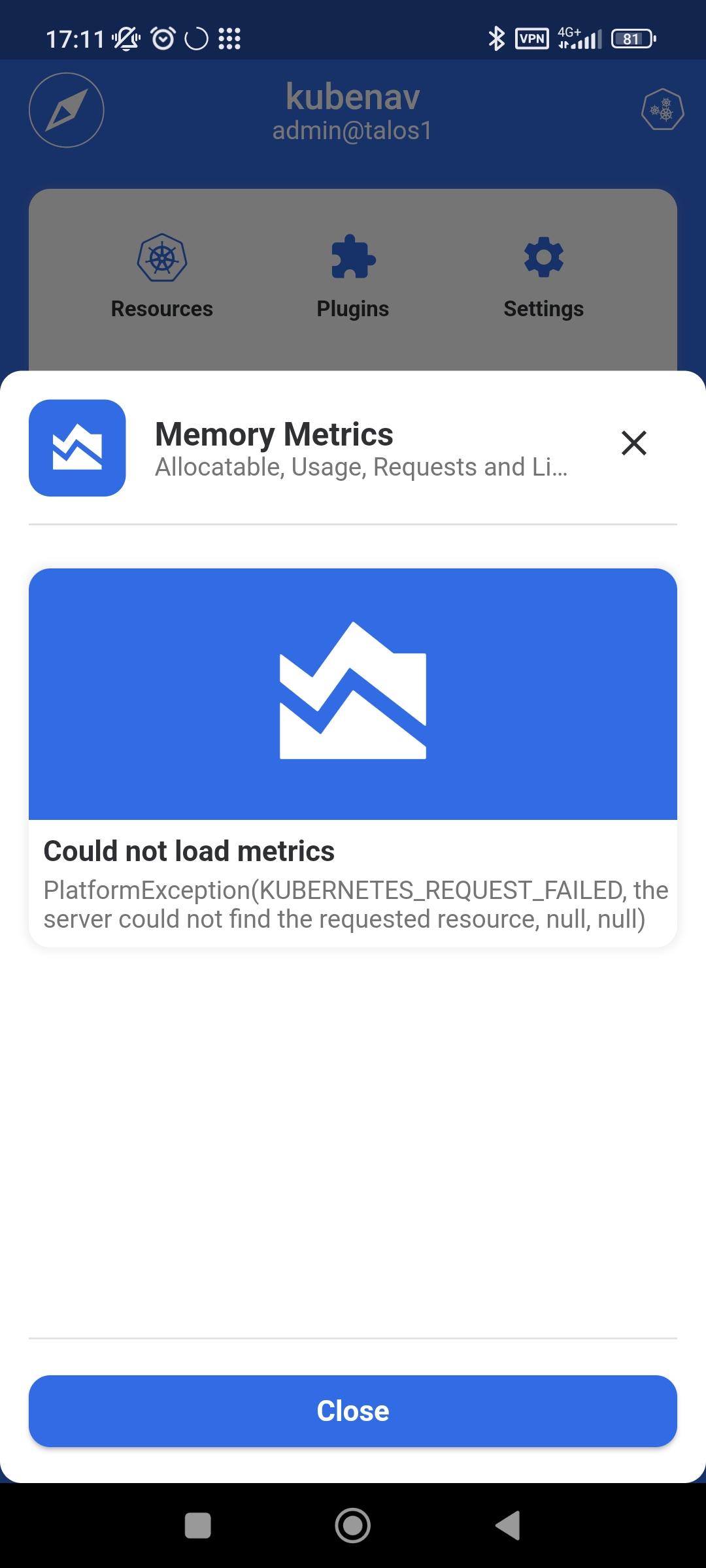
Task: Open Bluetooth settings from the status bar
Action: (x=496, y=39)
